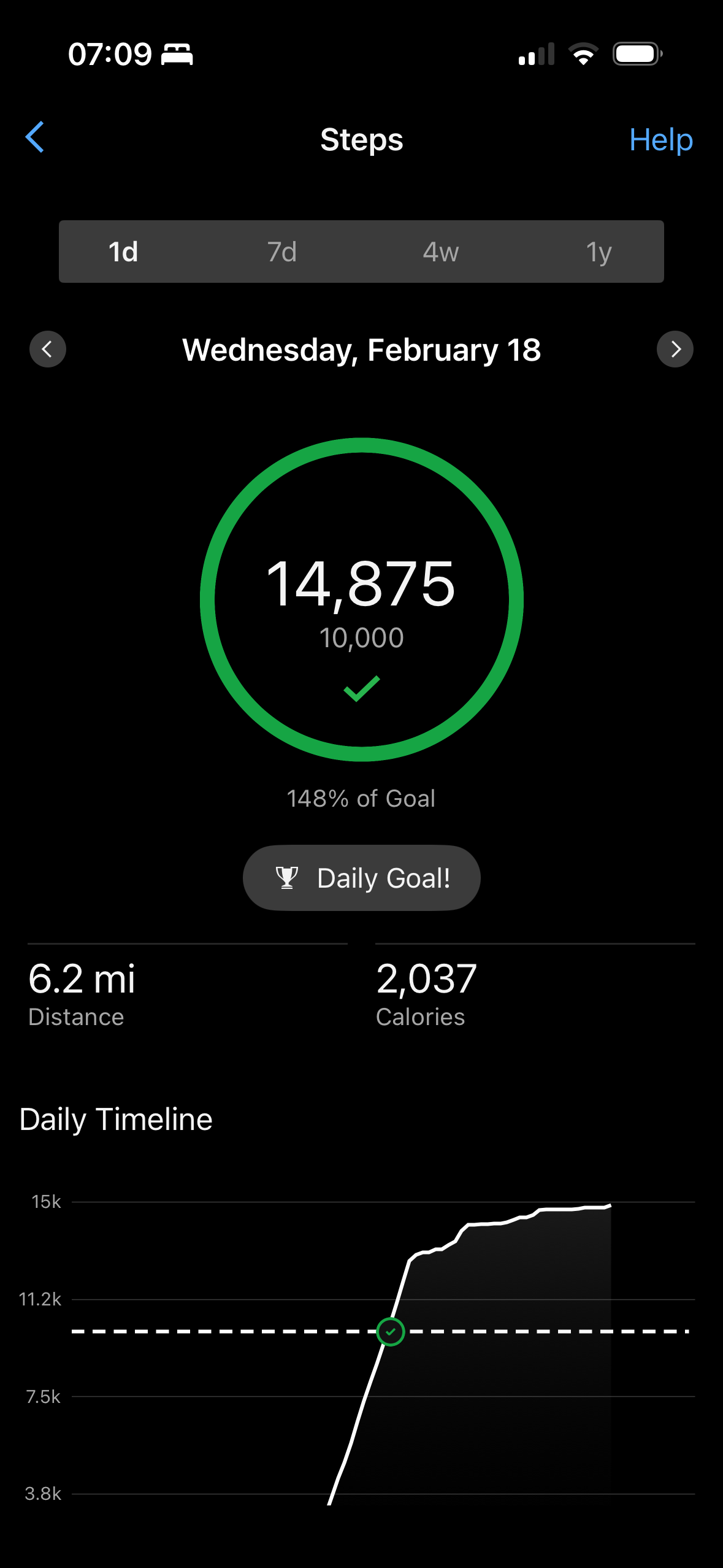
Task: Go back from the Steps screen
Action: tap(35, 137)
